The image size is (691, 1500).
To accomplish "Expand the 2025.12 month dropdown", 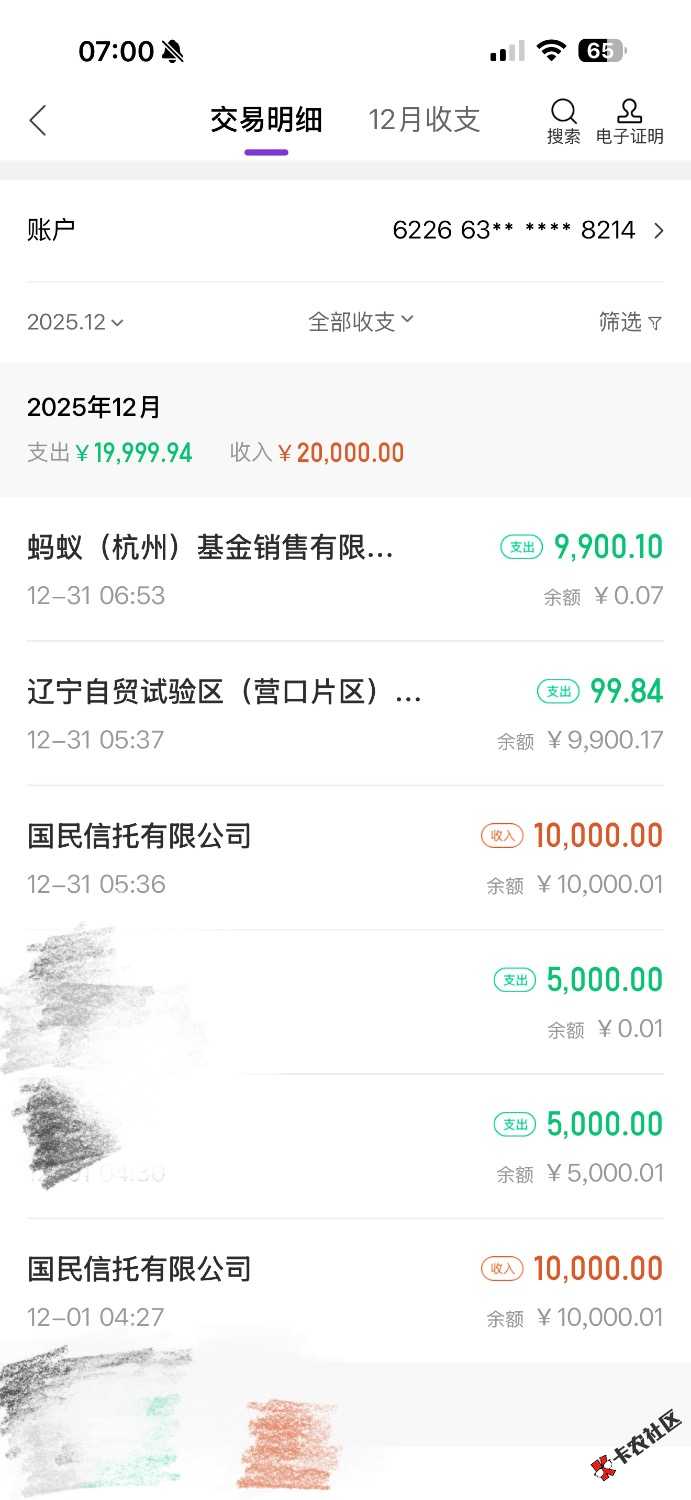I will click(75, 322).
